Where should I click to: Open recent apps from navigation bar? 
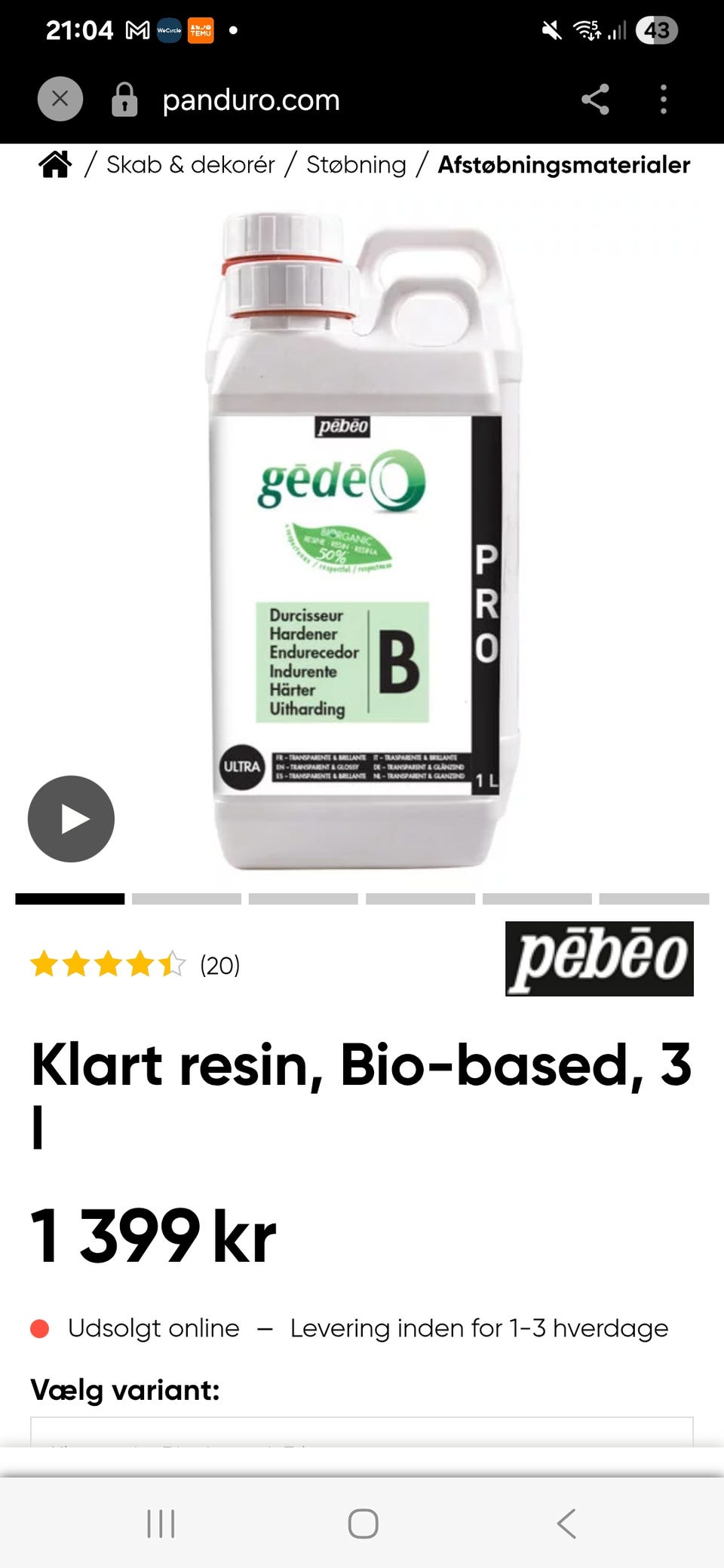(161, 1524)
